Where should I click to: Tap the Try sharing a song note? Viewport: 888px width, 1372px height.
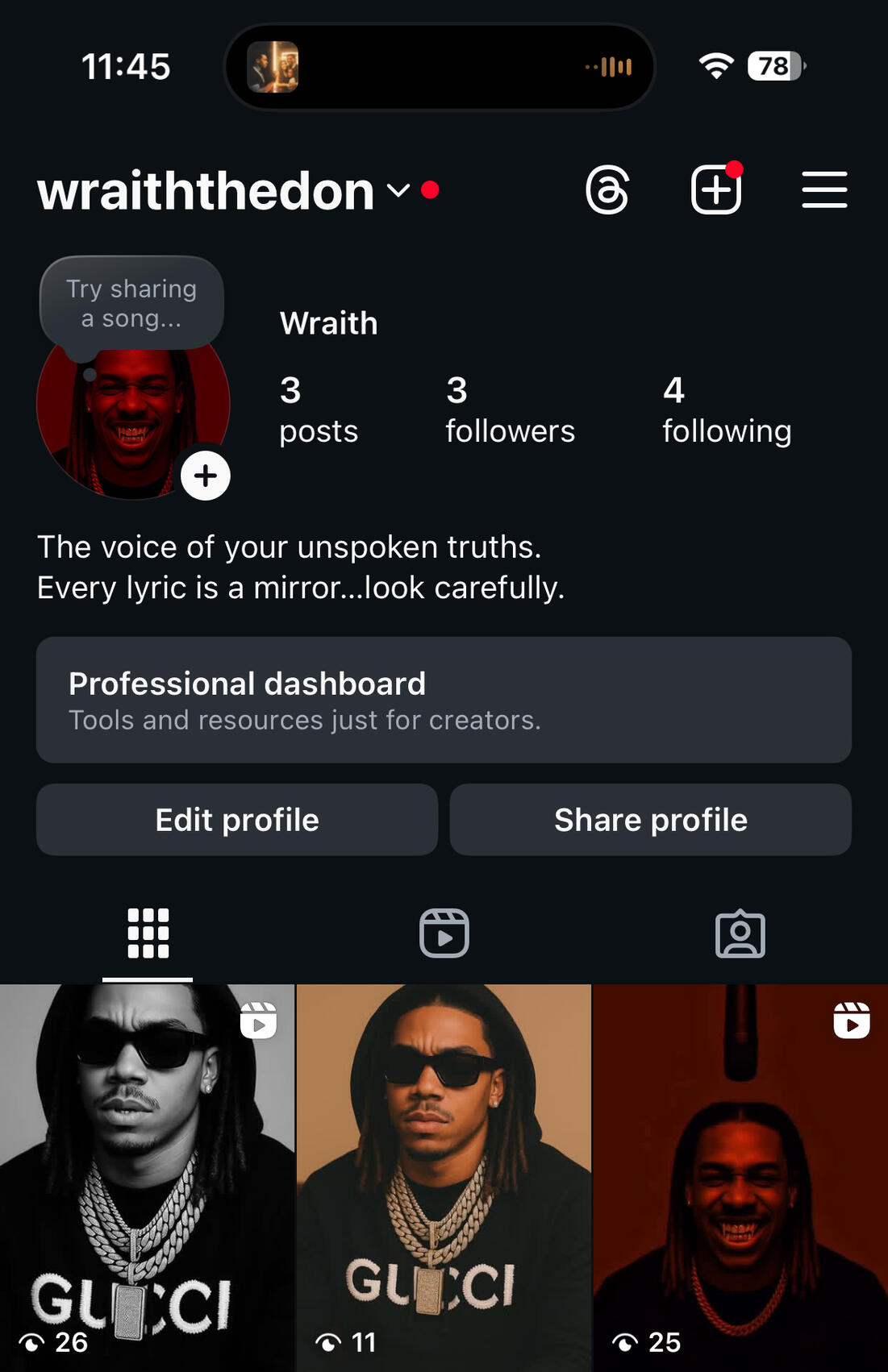[x=131, y=304]
